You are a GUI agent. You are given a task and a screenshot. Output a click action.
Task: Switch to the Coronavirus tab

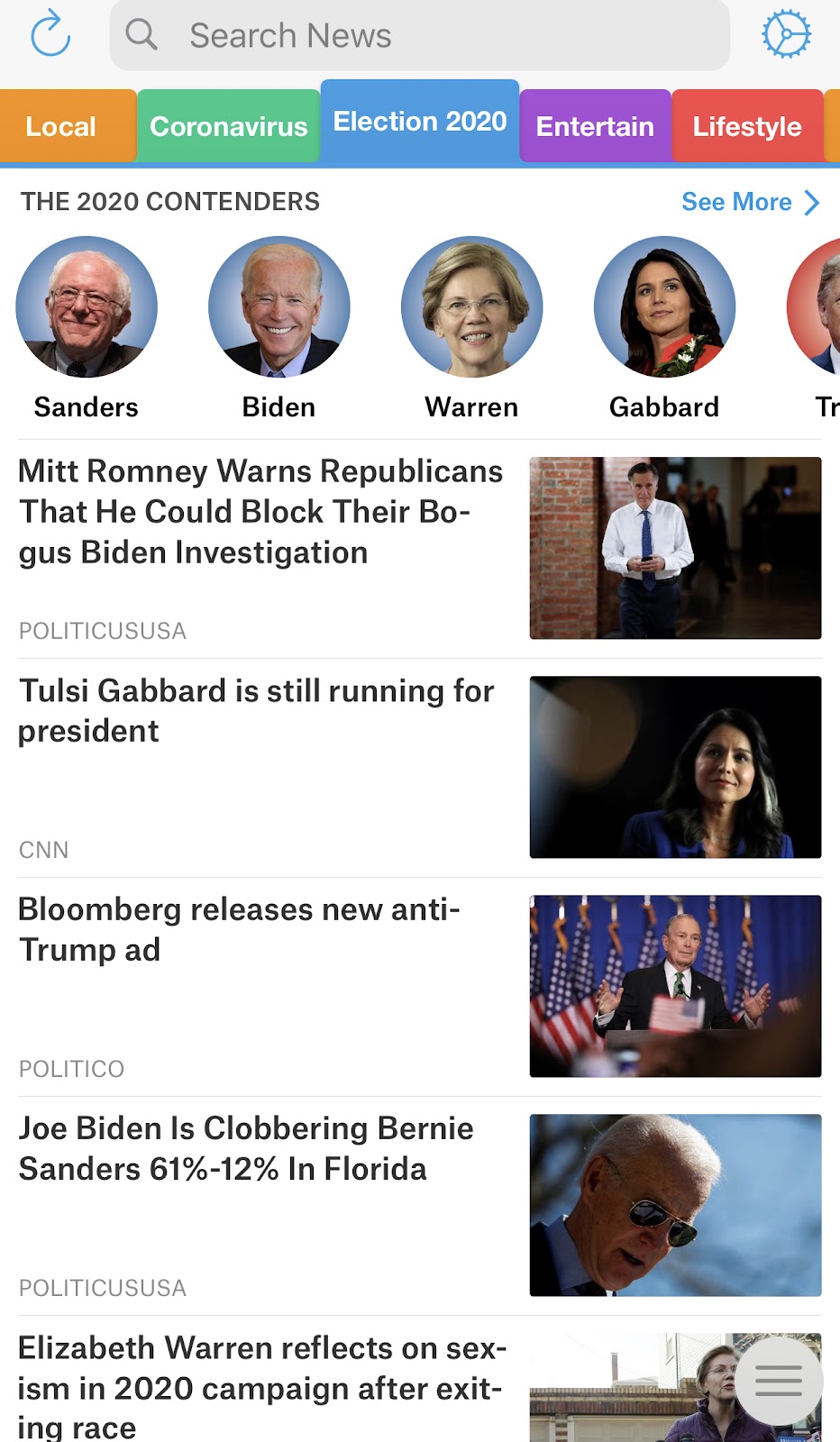point(228,126)
